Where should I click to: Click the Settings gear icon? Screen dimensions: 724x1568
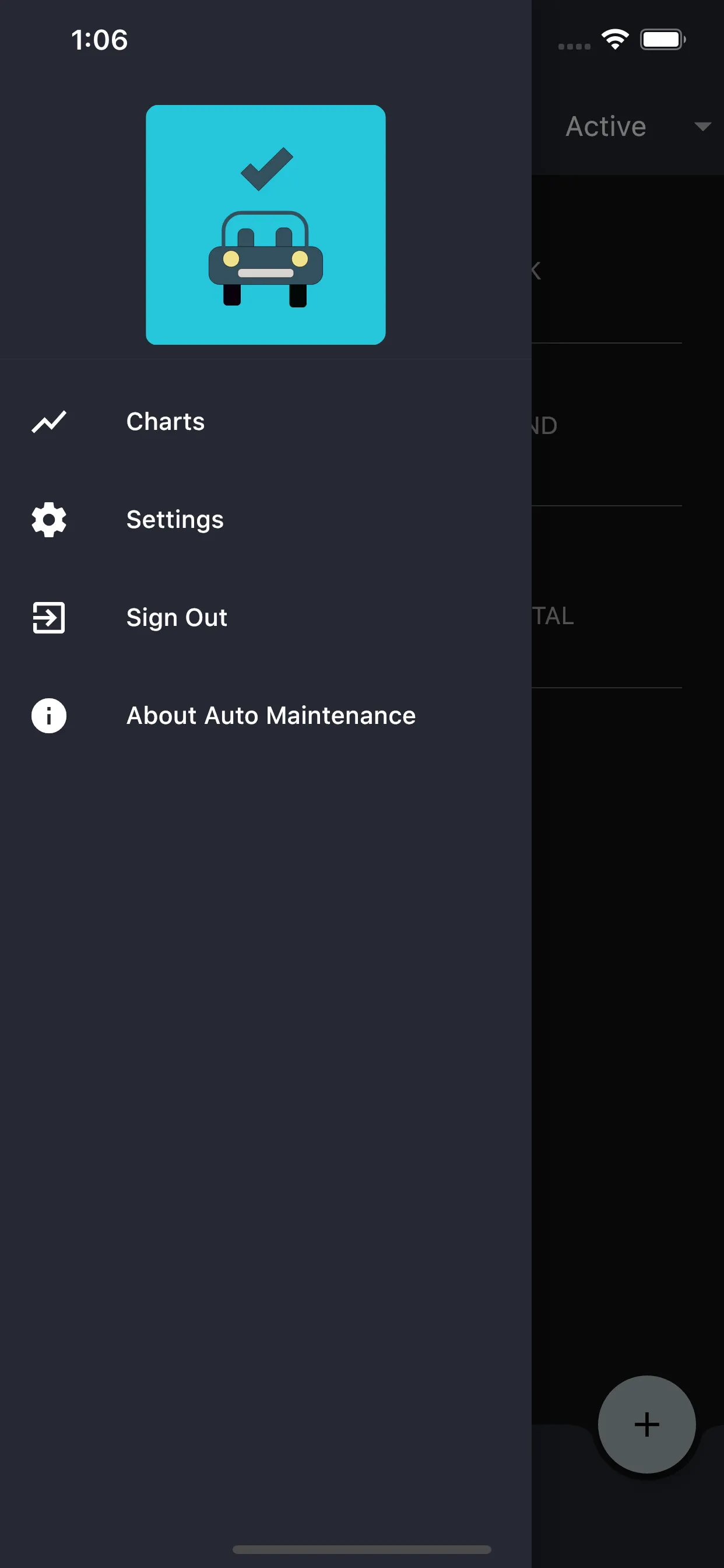click(48, 519)
